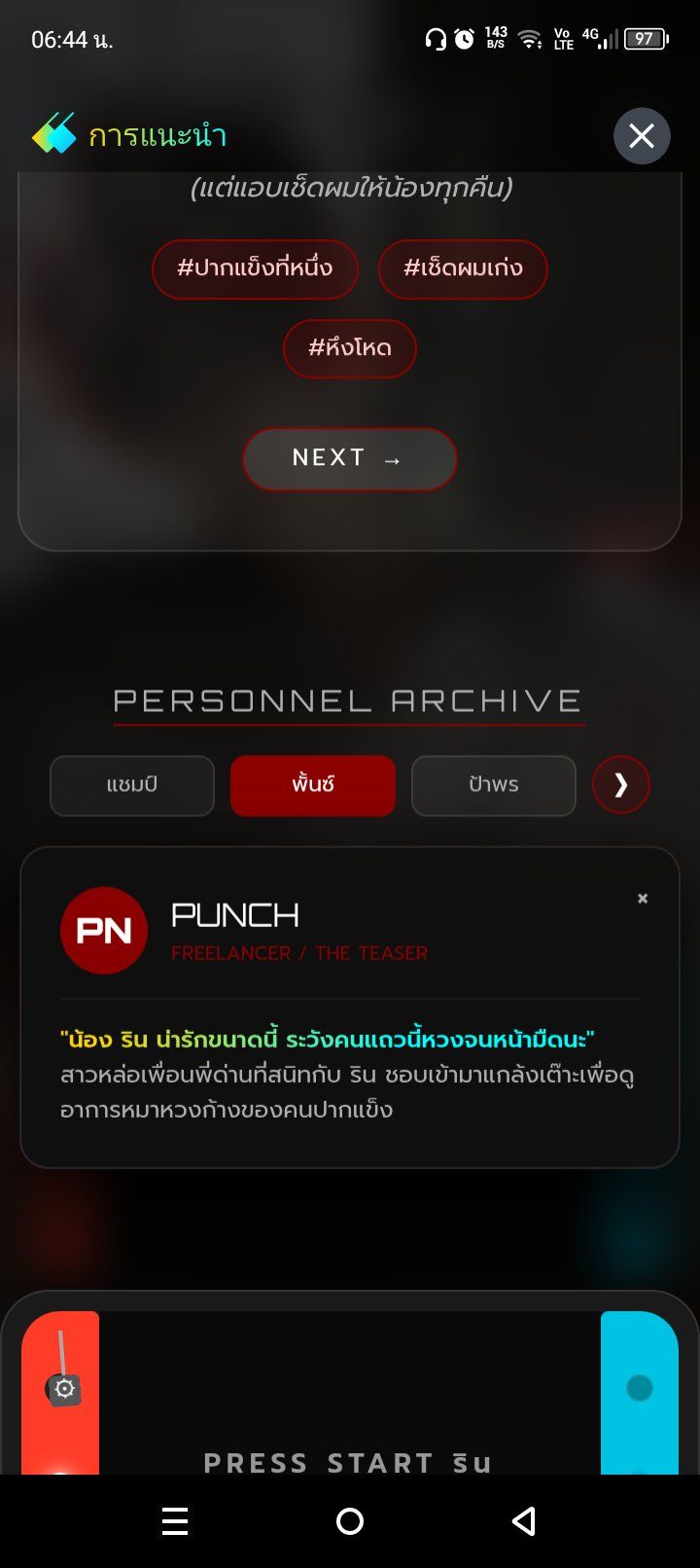Open the #หึงโหด hashtag chip
The height and width of the screenshot is (1568, 700).
tap(350, 348)
